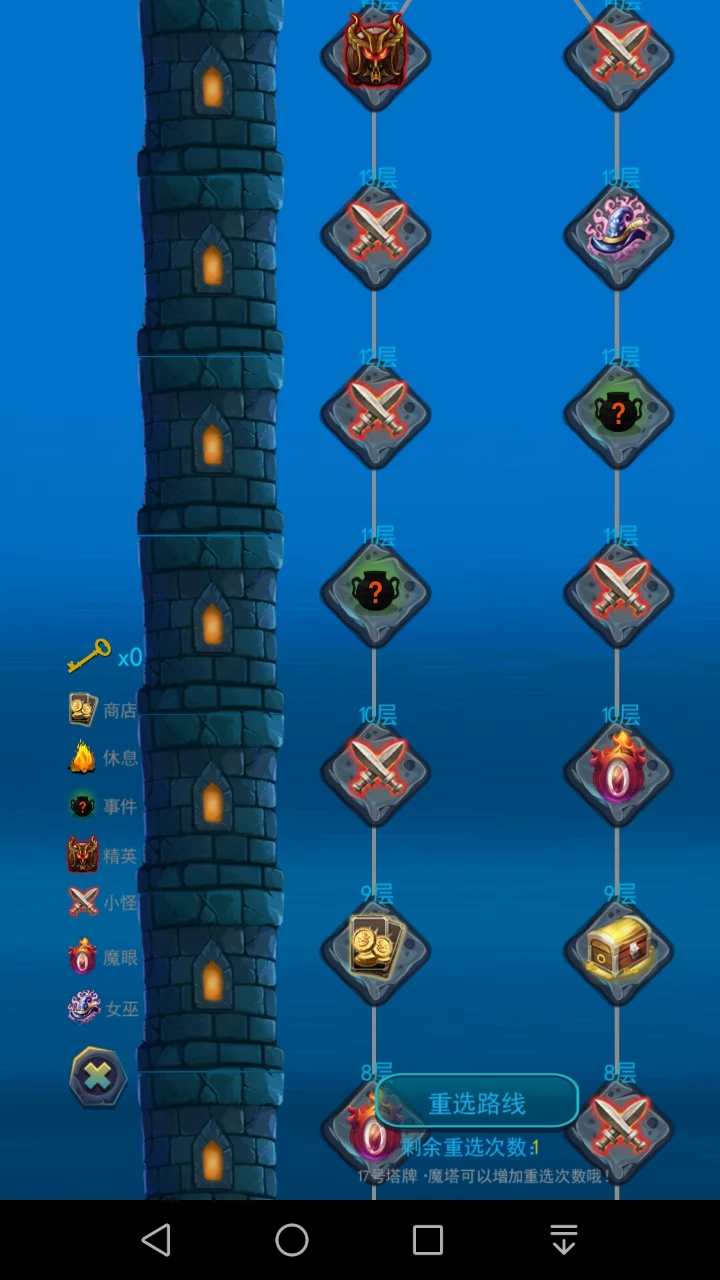Open the mystery event pot on floor 11
Screen dimensions: 720x1280
click(x=375, y=592)
